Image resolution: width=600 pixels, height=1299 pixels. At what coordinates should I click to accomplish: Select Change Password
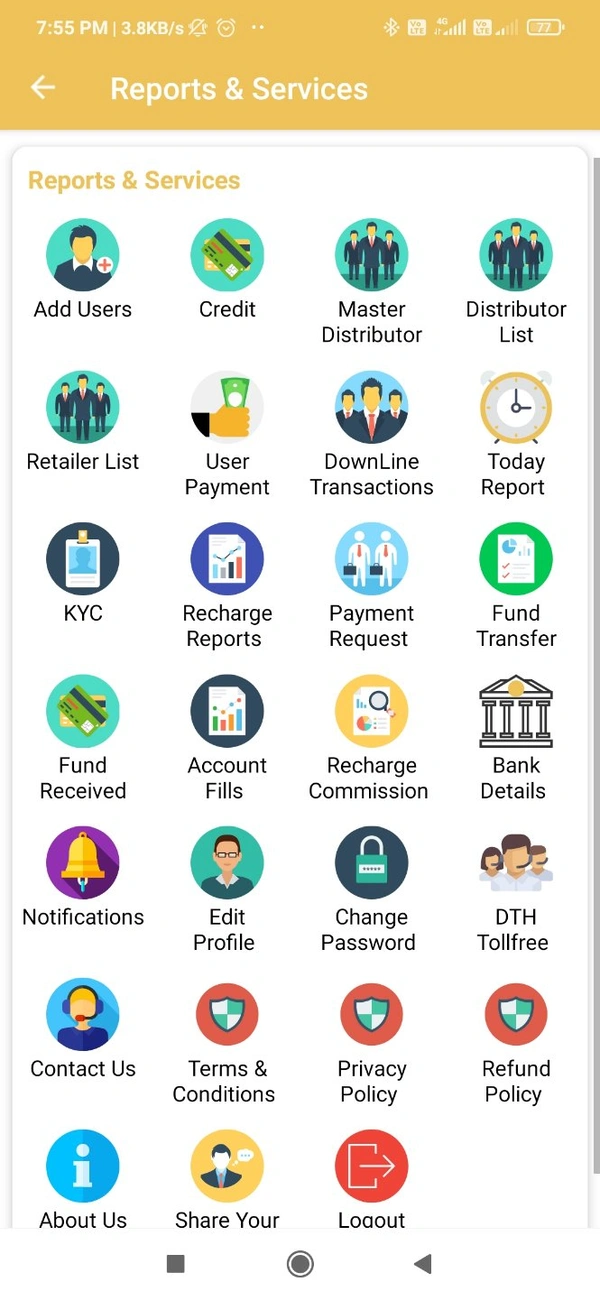point(371,864)
